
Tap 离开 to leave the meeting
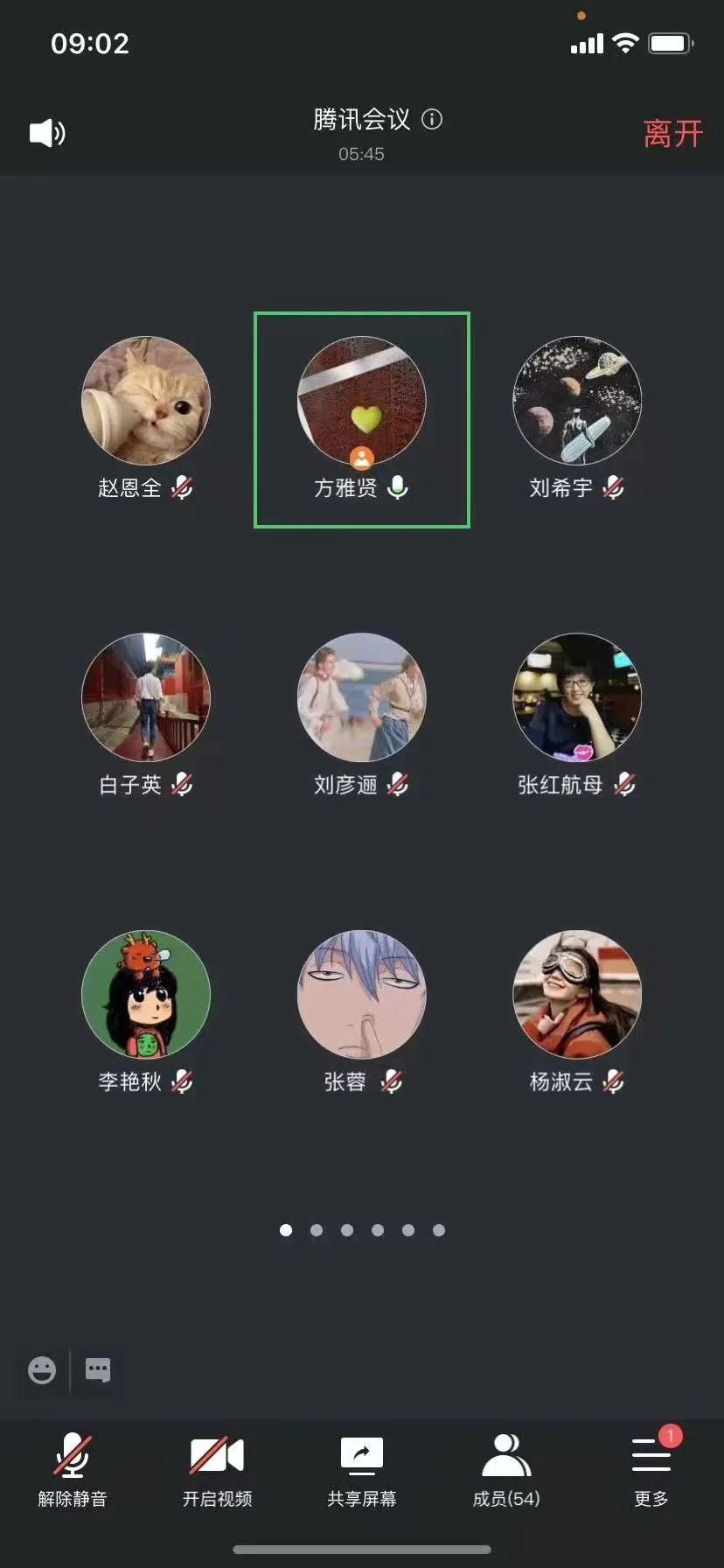(x=672, y=134)
